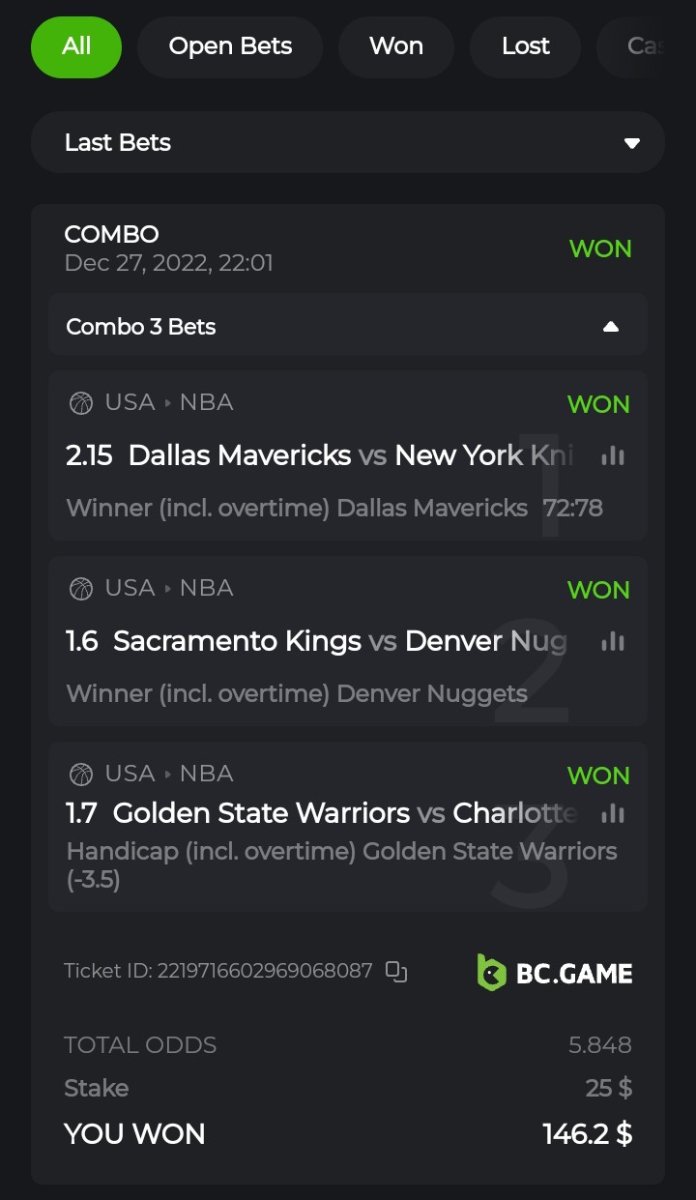The height and width of the screenshot is (1200, 696).
Task: Open the Sacramento Kings vs Denver bet
Action: click(320, 642)
